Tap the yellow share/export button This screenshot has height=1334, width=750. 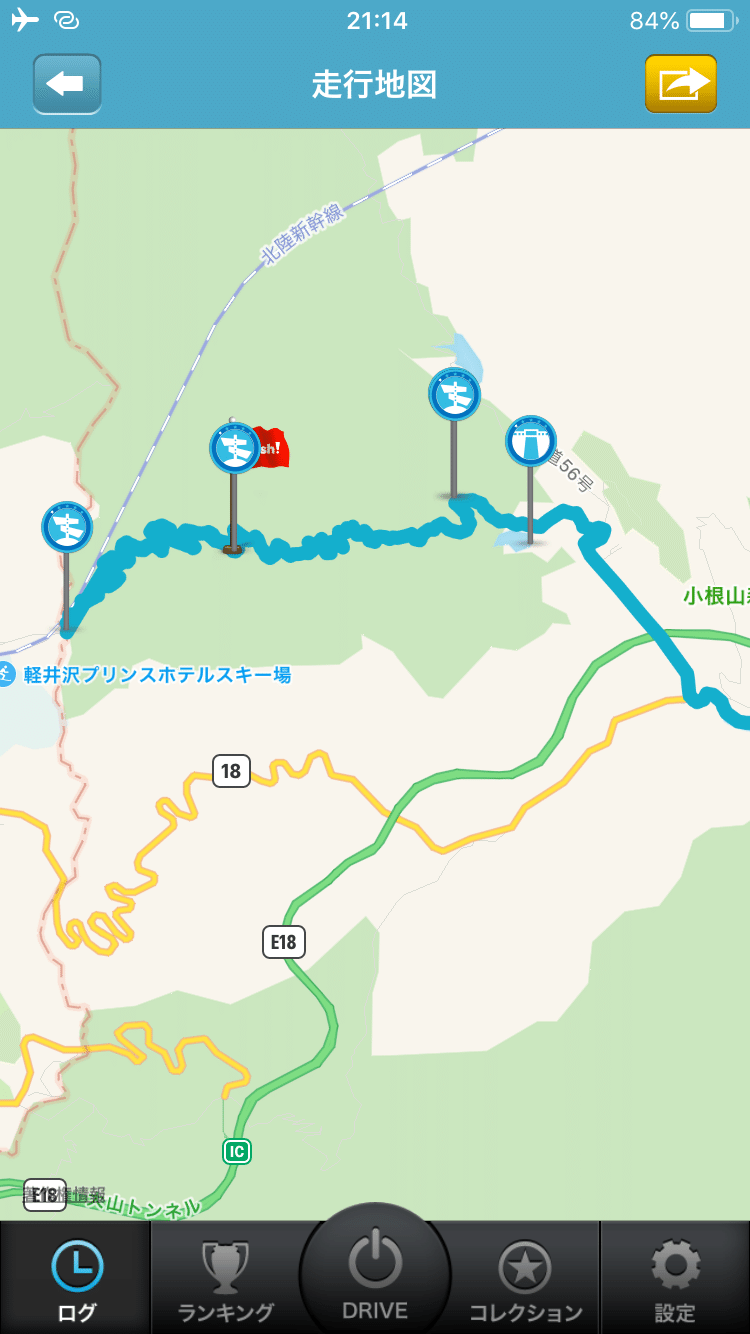click(x=681, y=84)
